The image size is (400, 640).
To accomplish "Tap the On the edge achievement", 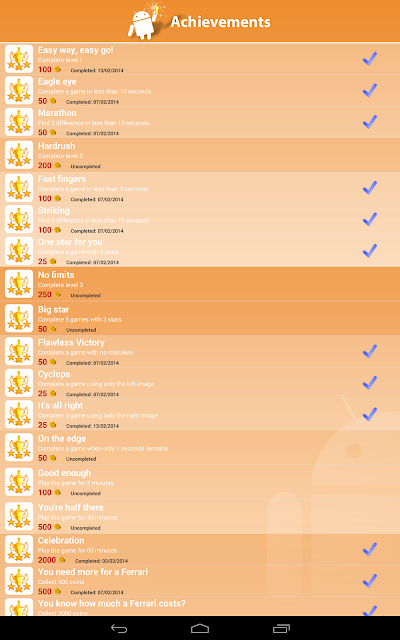I will tap(200, 448).
